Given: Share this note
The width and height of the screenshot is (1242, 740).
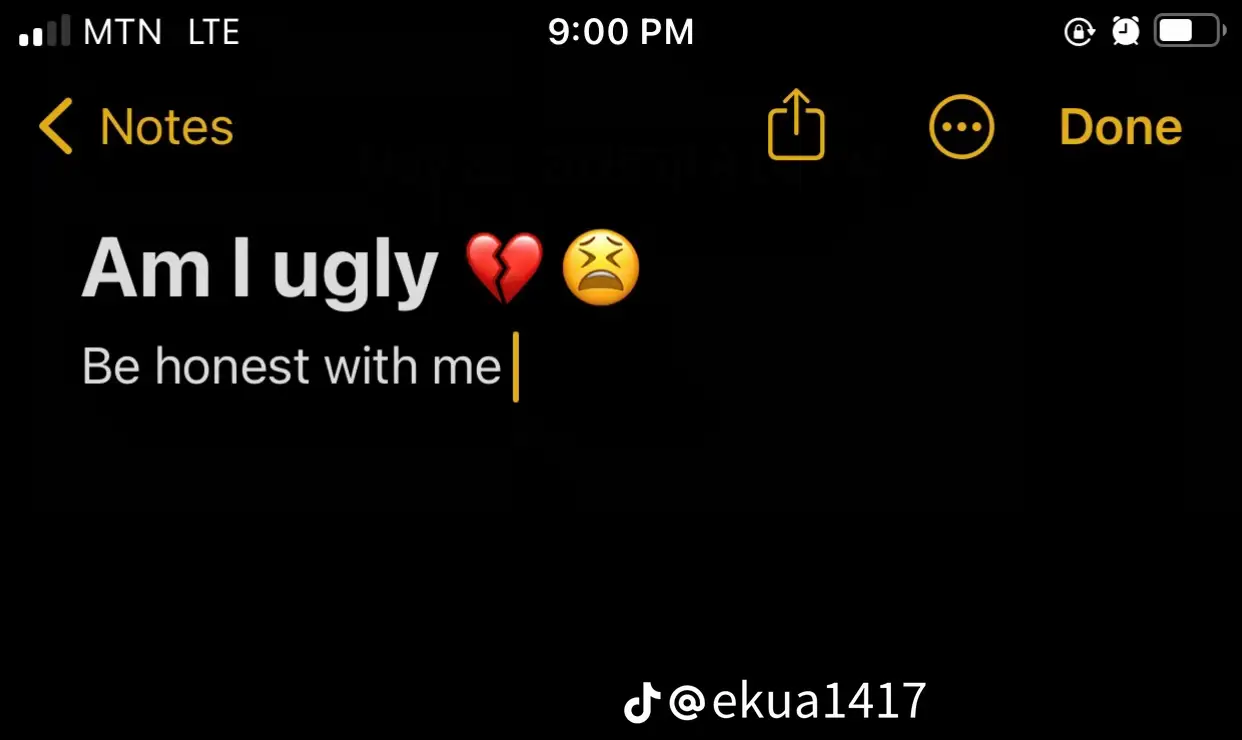Looking at the screenshot, I should tap(796, 126).
